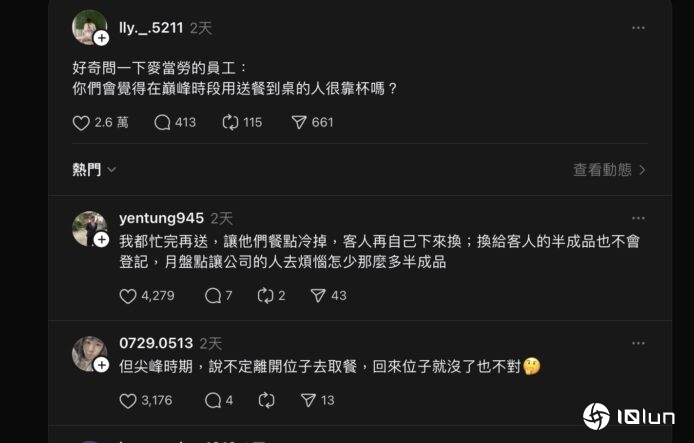Like the reply from 0729.0513

[127, 400]
